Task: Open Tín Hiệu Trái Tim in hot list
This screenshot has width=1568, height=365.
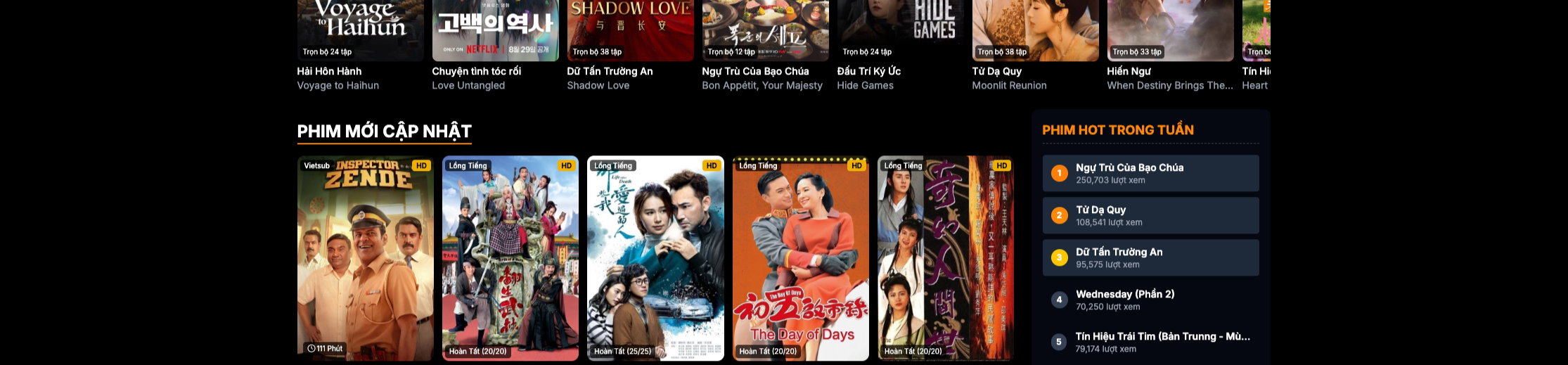Action: pos(1150,342)
